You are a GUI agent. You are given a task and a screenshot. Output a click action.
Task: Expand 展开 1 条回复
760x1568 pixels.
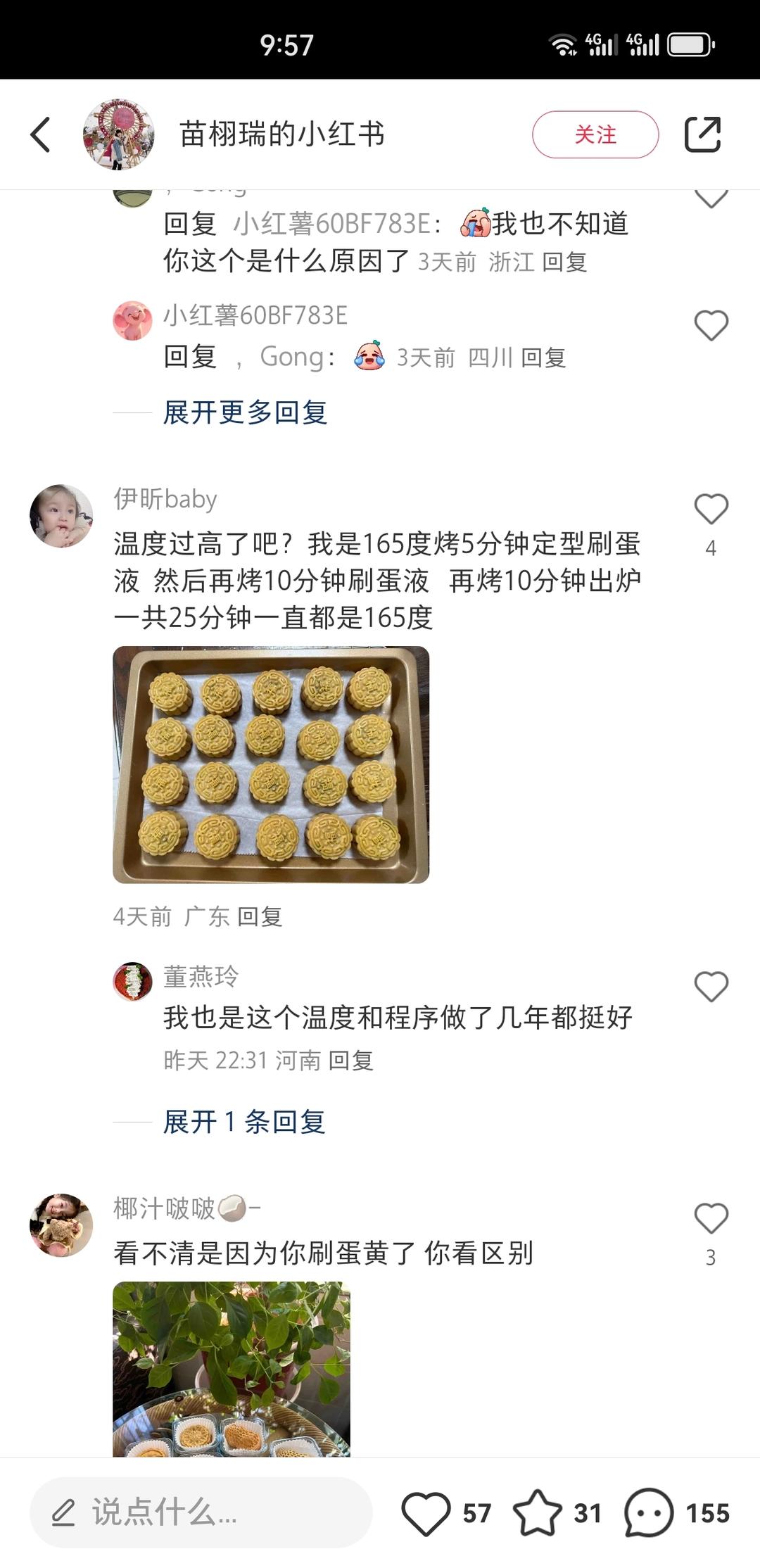pyautogui.click(x=243, y=1122)
